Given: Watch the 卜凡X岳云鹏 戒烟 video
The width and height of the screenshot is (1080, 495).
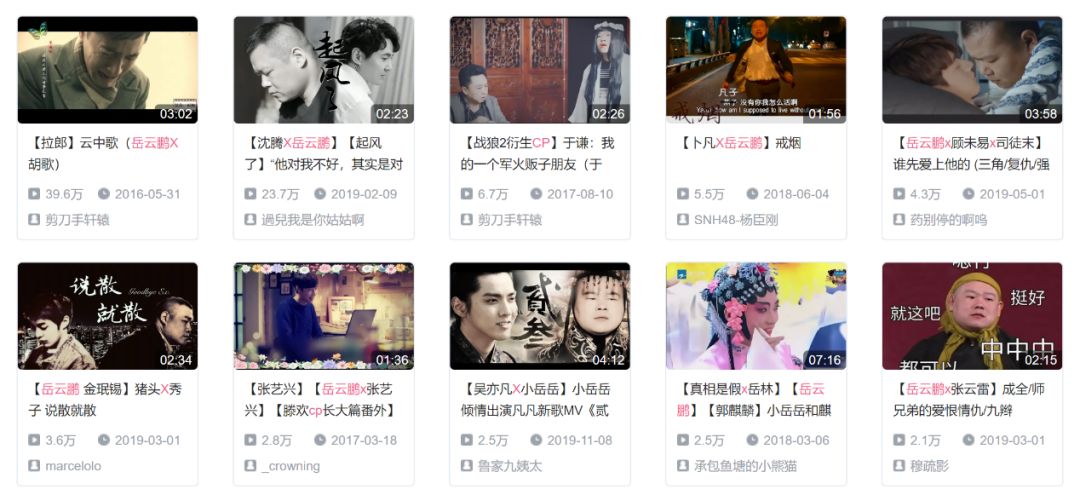Looking at the screenshot, I should (x=755, y=70).
